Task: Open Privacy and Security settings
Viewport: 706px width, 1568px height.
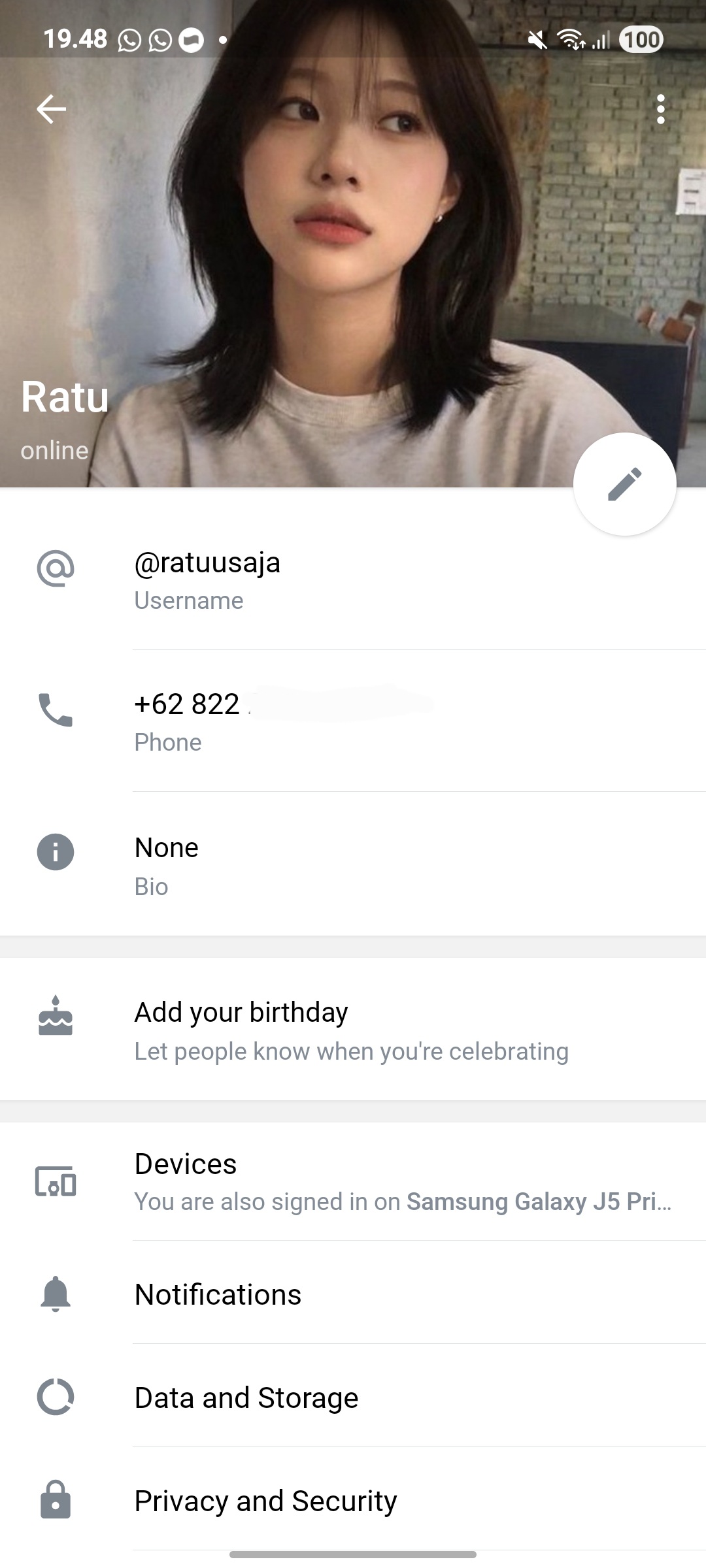Action: pyautogui.click(x=353, y=1501)
